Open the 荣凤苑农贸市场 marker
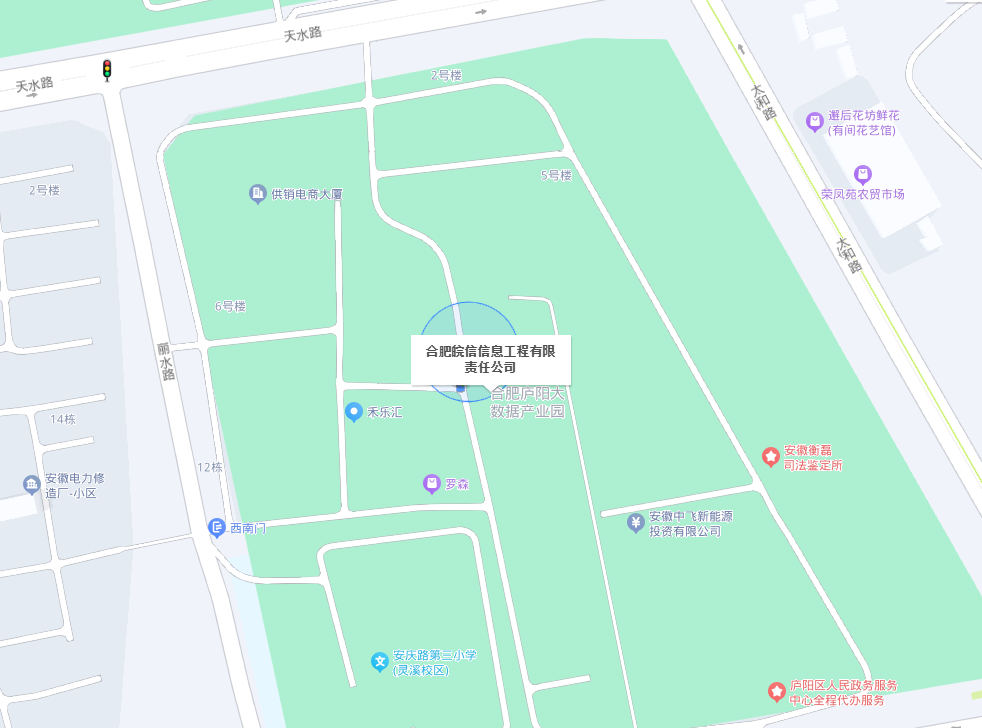Viewport: 982px width, 728px height. pos(862,174)
